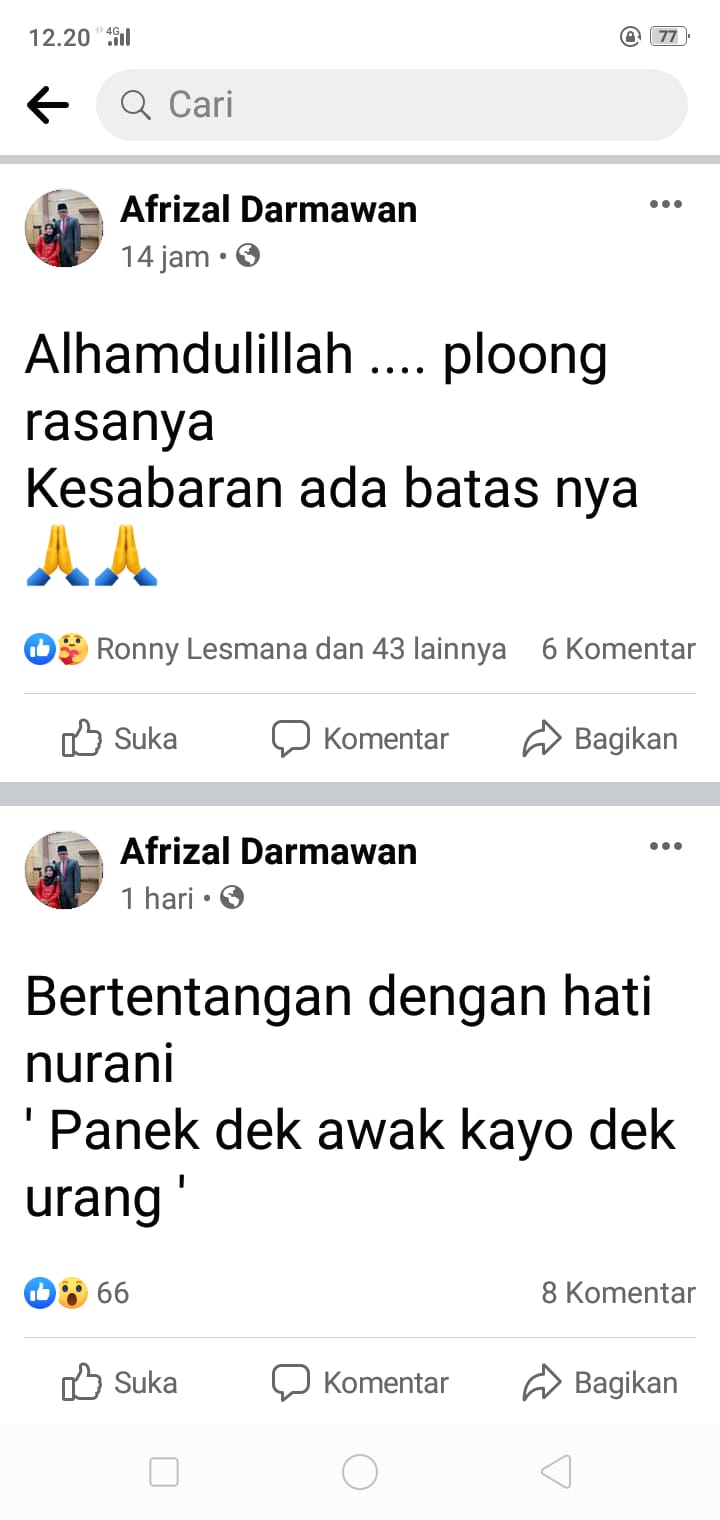Comment on the 'Alhamdulillah' post
This screenshot has height=1520, width=720.
pyautogui.click(x=360, y=739)
